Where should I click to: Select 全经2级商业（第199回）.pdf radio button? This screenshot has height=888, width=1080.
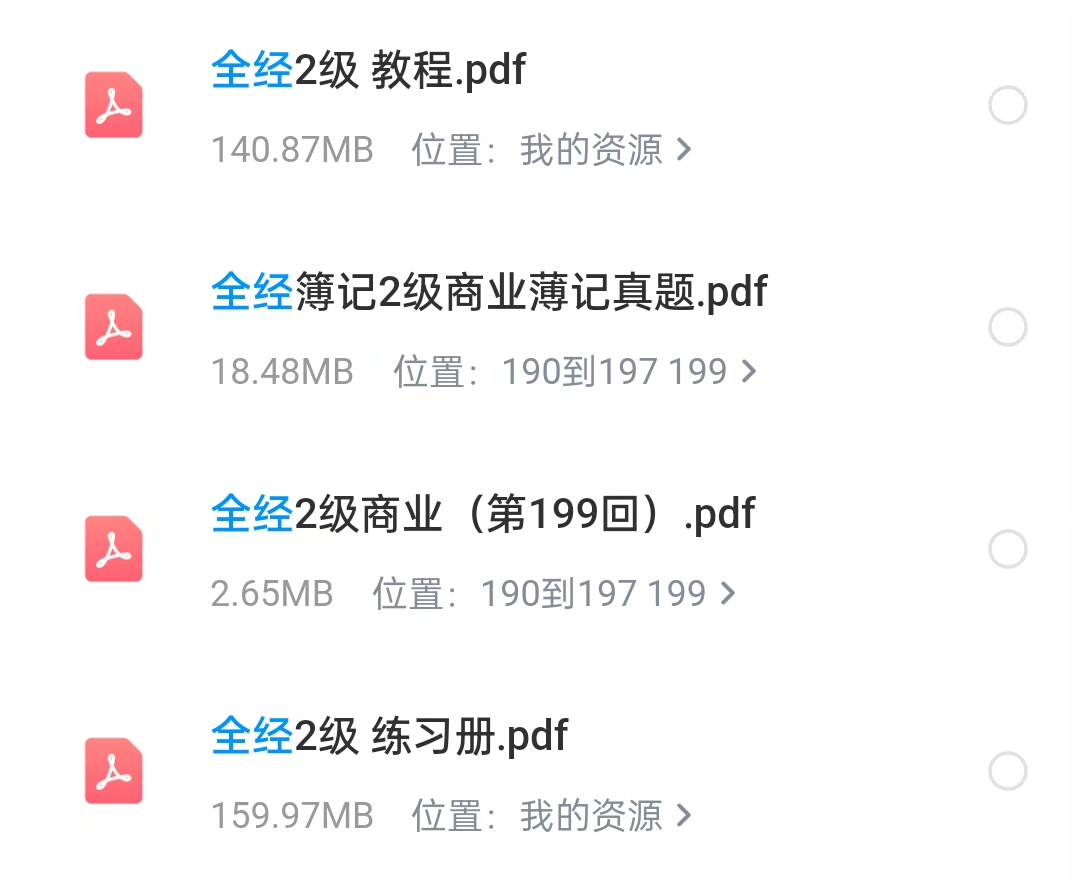[1007, 549]
